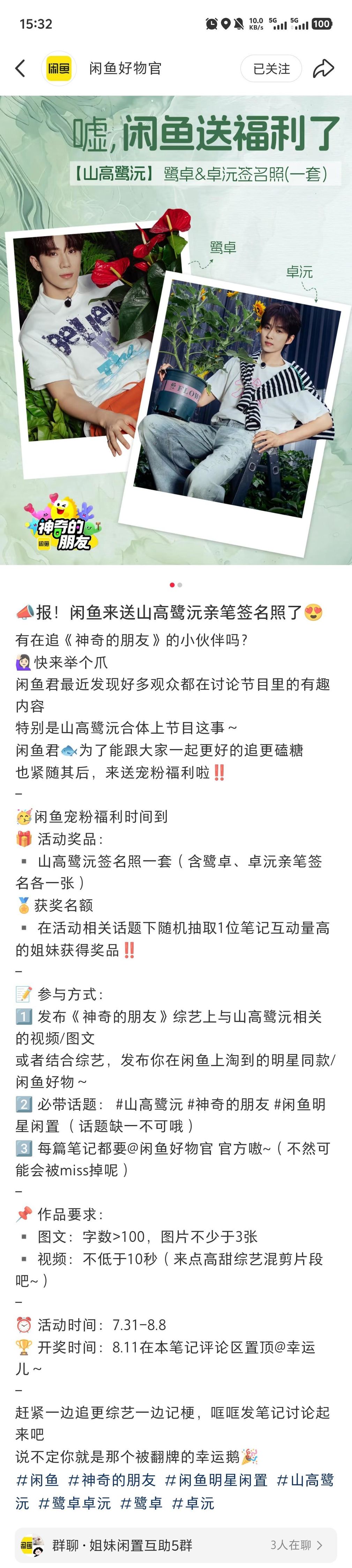Open 闲鱼好物官 profile avatar

[x=59, y=68]
